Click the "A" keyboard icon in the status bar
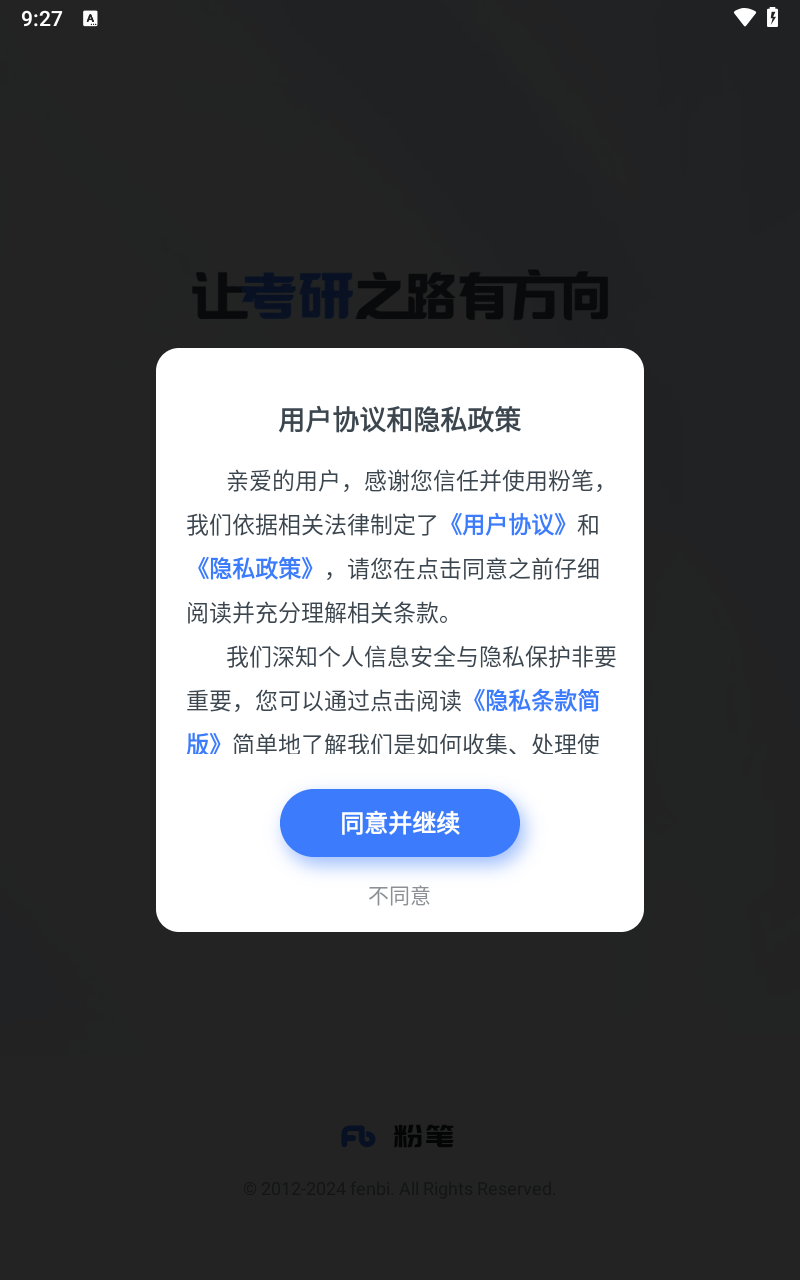Screen dimensions: 800x1280 [91, 18]
